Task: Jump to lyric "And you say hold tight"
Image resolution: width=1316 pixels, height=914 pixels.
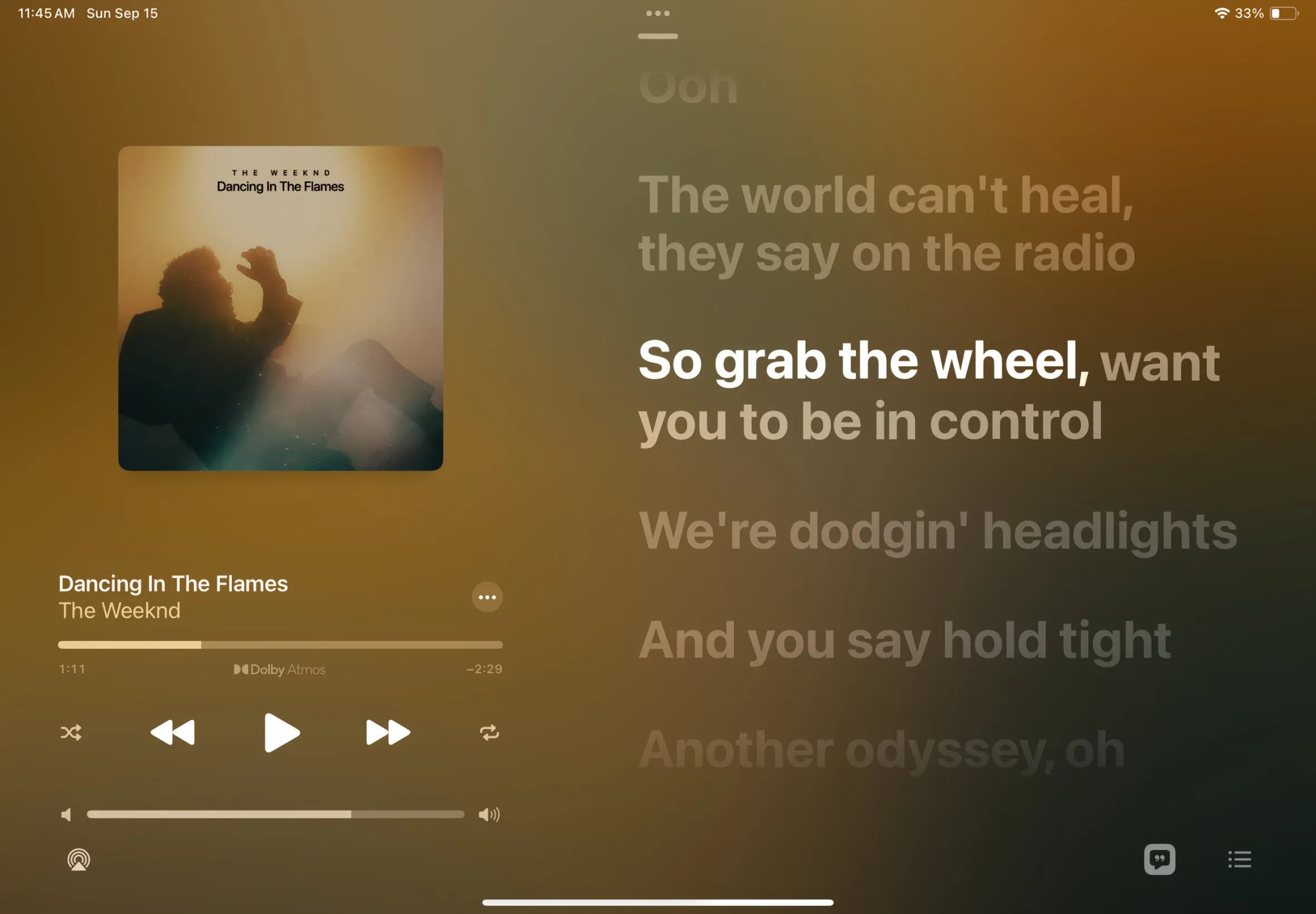Action: click(904, 640)
